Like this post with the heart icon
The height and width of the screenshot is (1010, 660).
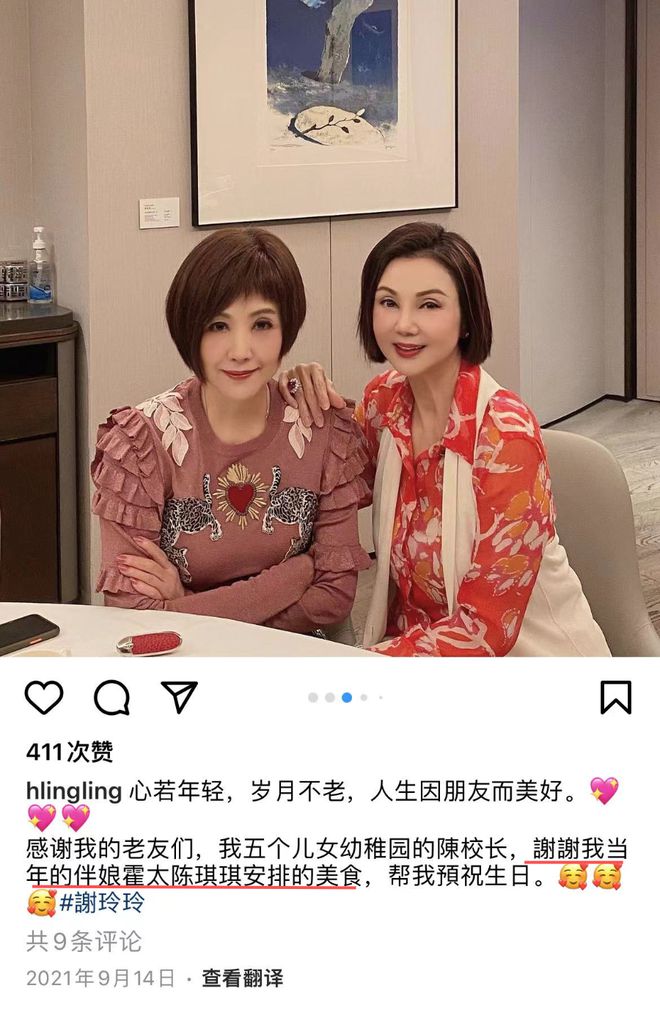43,697
